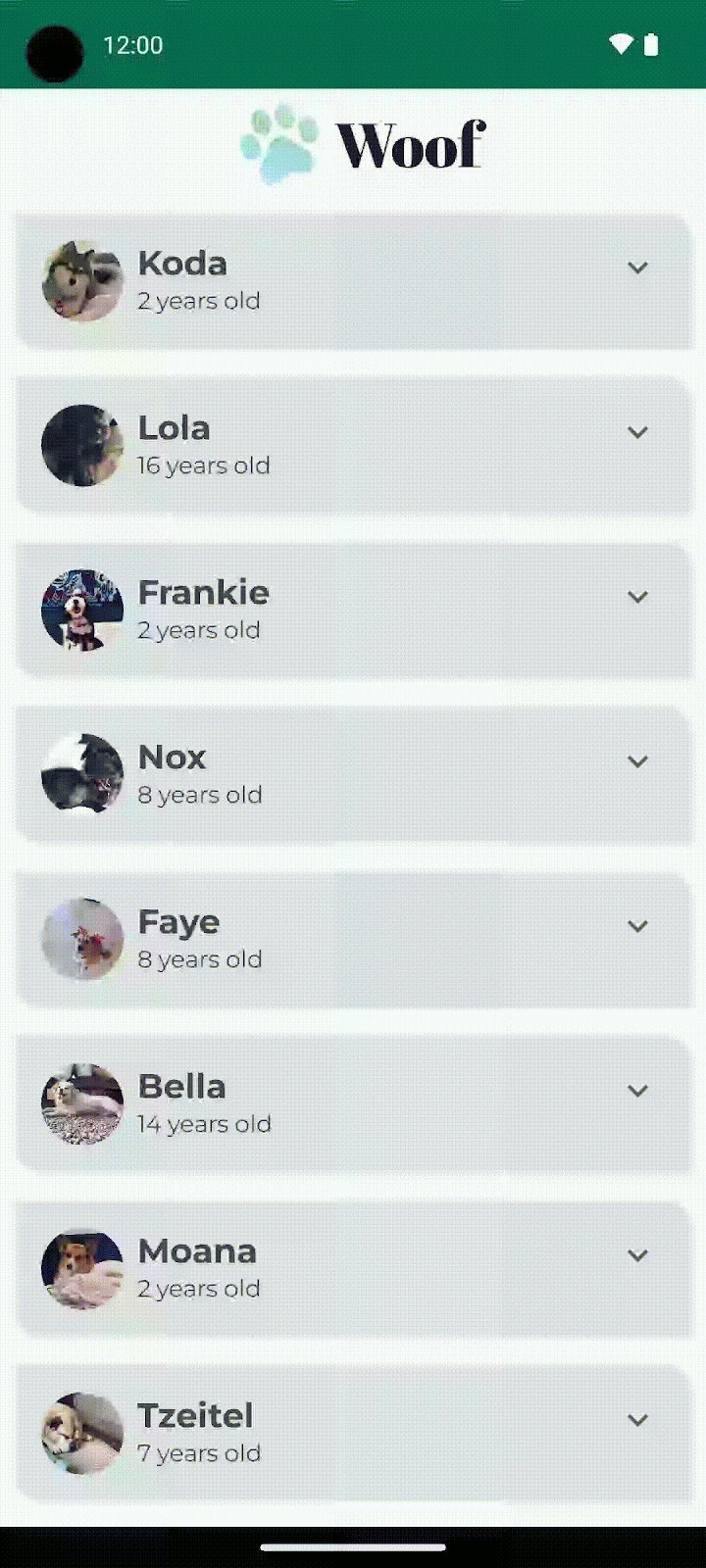Open Tzeitel's expand arrow
Screen dimensions: 706x1568
click(x=637, y=1420)
